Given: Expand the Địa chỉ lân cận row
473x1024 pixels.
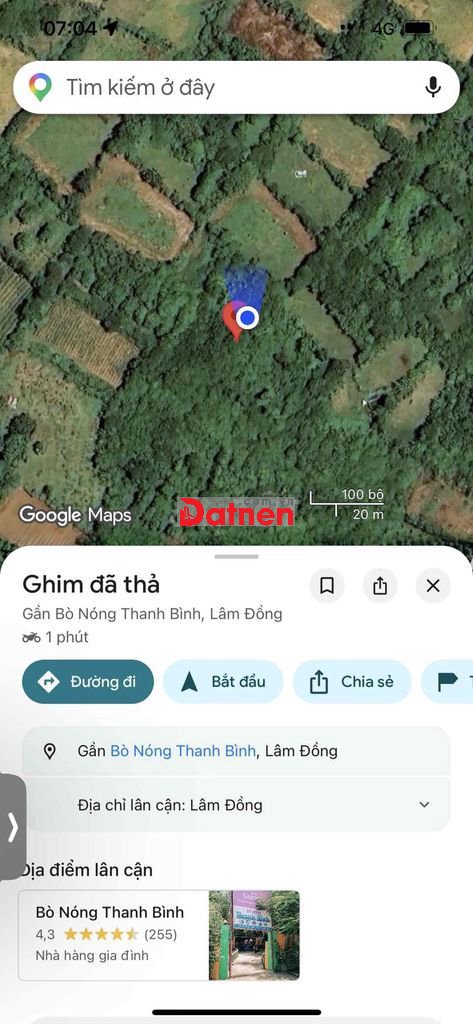Looking at the screenshot, I should click(236, 805).
